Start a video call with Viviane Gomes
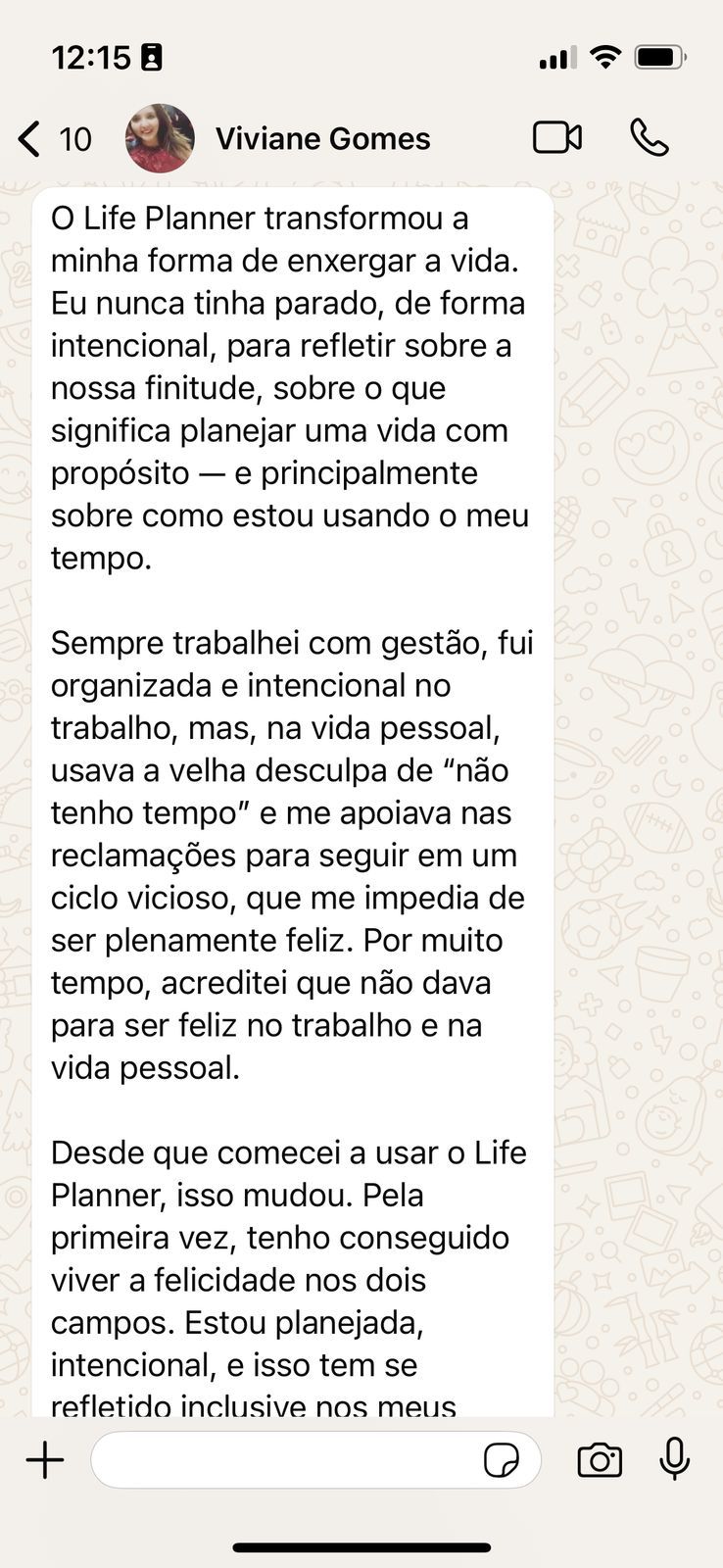The height and width of the screenshot is (1568, 723). pyautogui.click(x=556, y=138)
